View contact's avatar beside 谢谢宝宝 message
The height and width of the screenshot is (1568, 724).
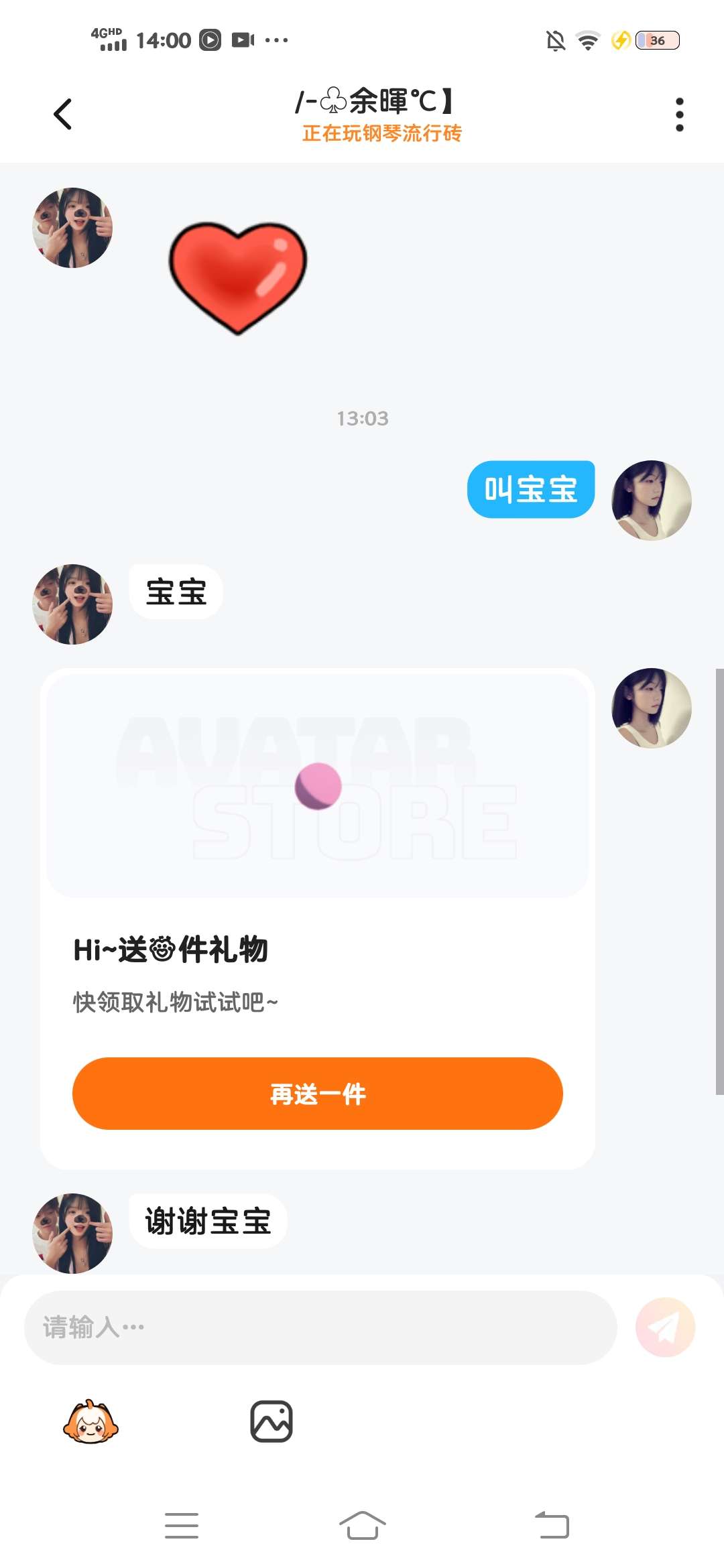point(72,1233)
